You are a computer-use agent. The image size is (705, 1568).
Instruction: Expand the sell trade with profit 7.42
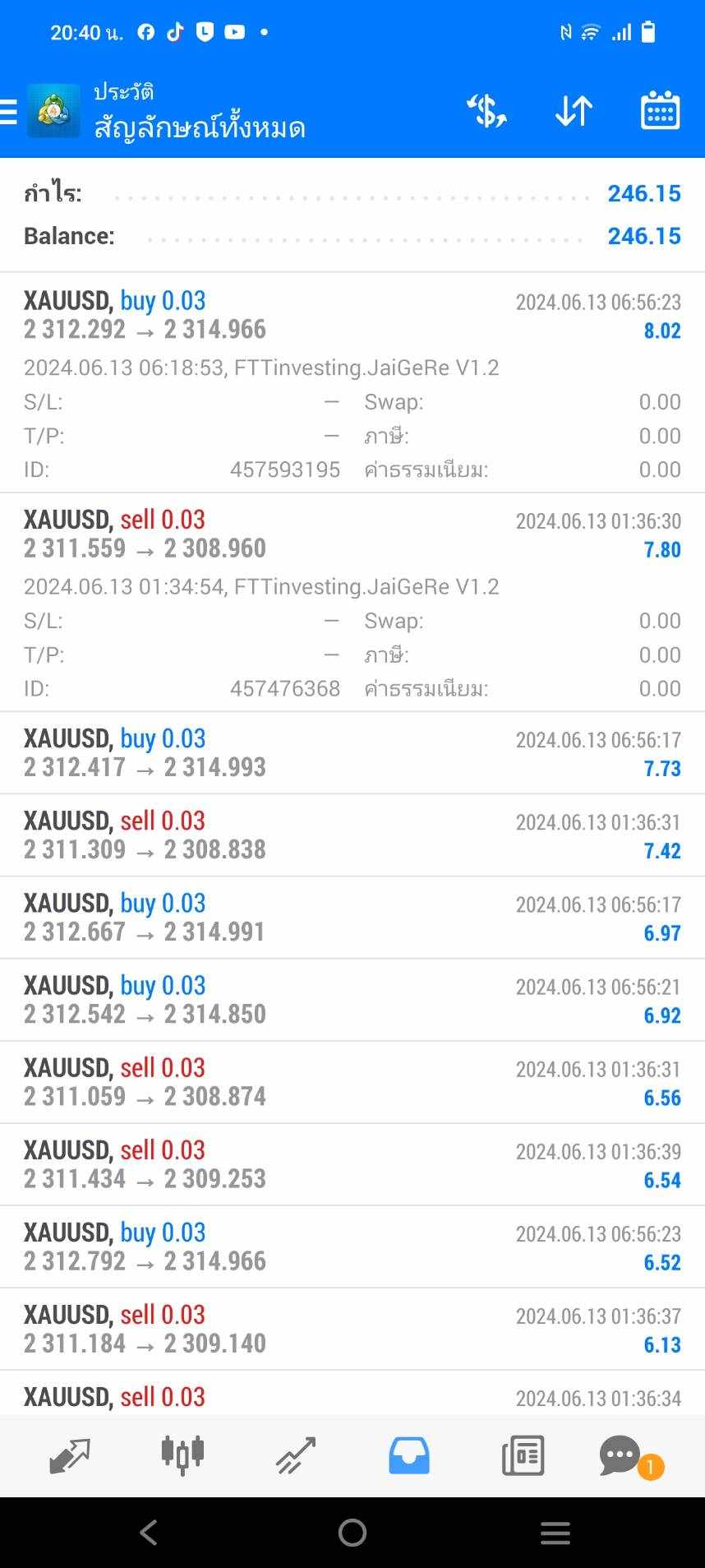click(x=352, y=835)
